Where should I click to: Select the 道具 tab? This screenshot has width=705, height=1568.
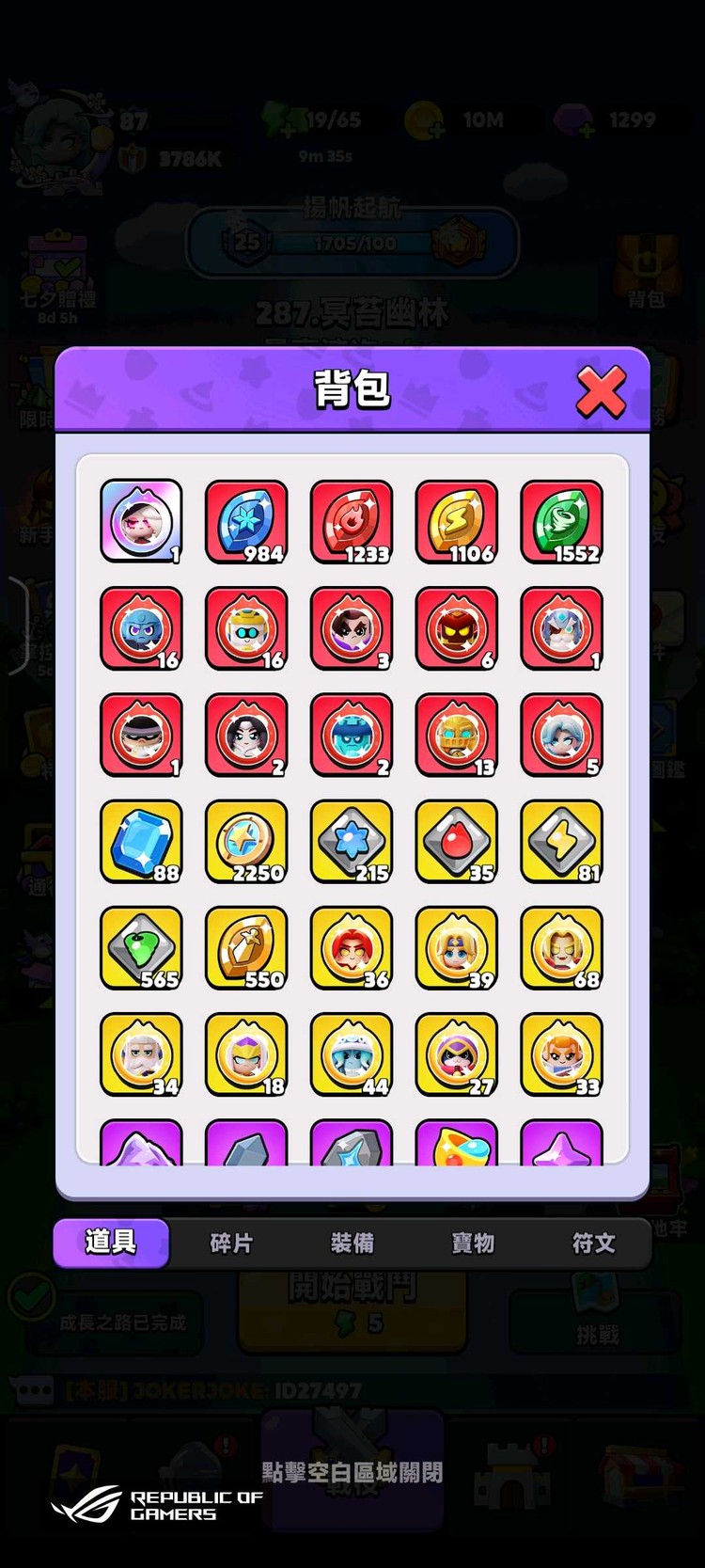(111, 1243)
